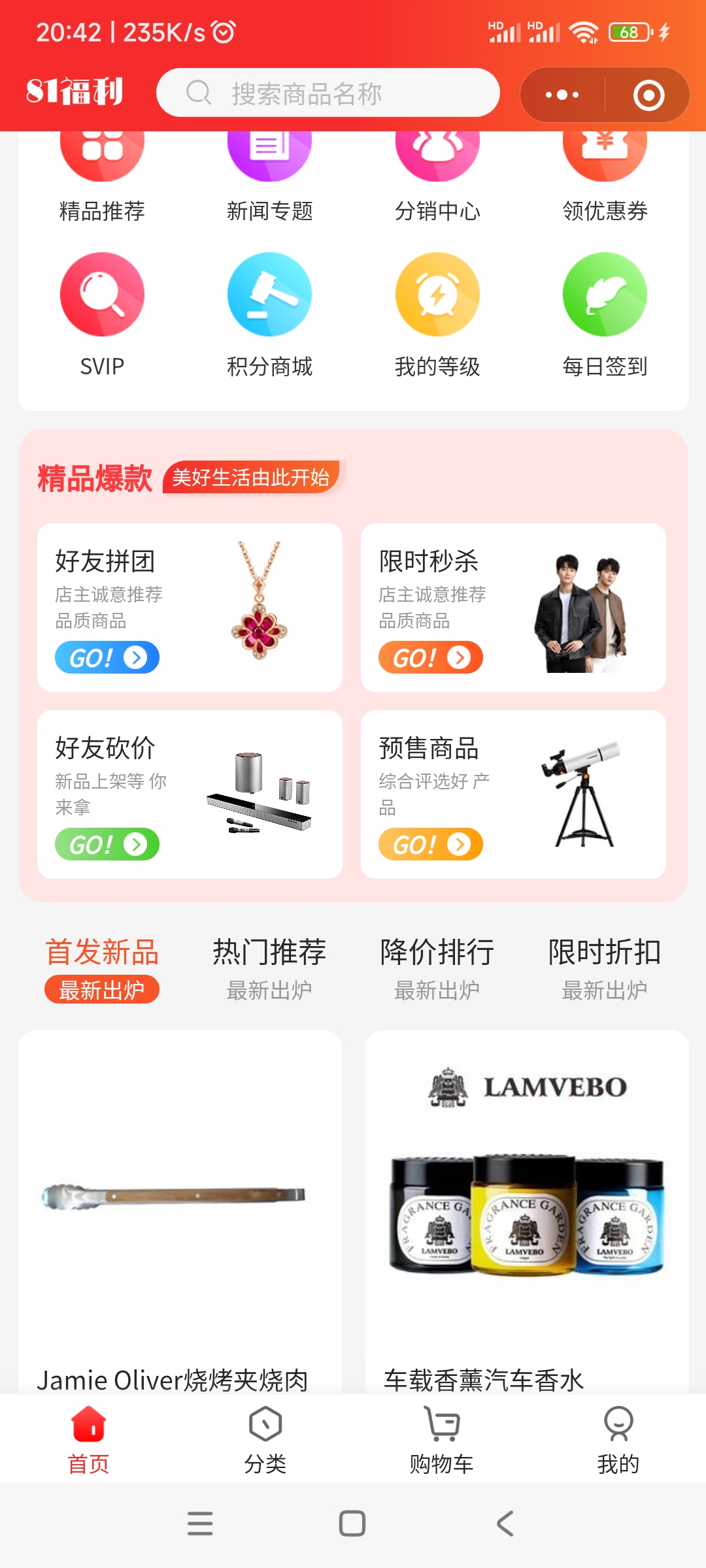This screenshot has height=1568, width=706.
Task: Open the mini program more options menu
Action: tap(562, 95)
